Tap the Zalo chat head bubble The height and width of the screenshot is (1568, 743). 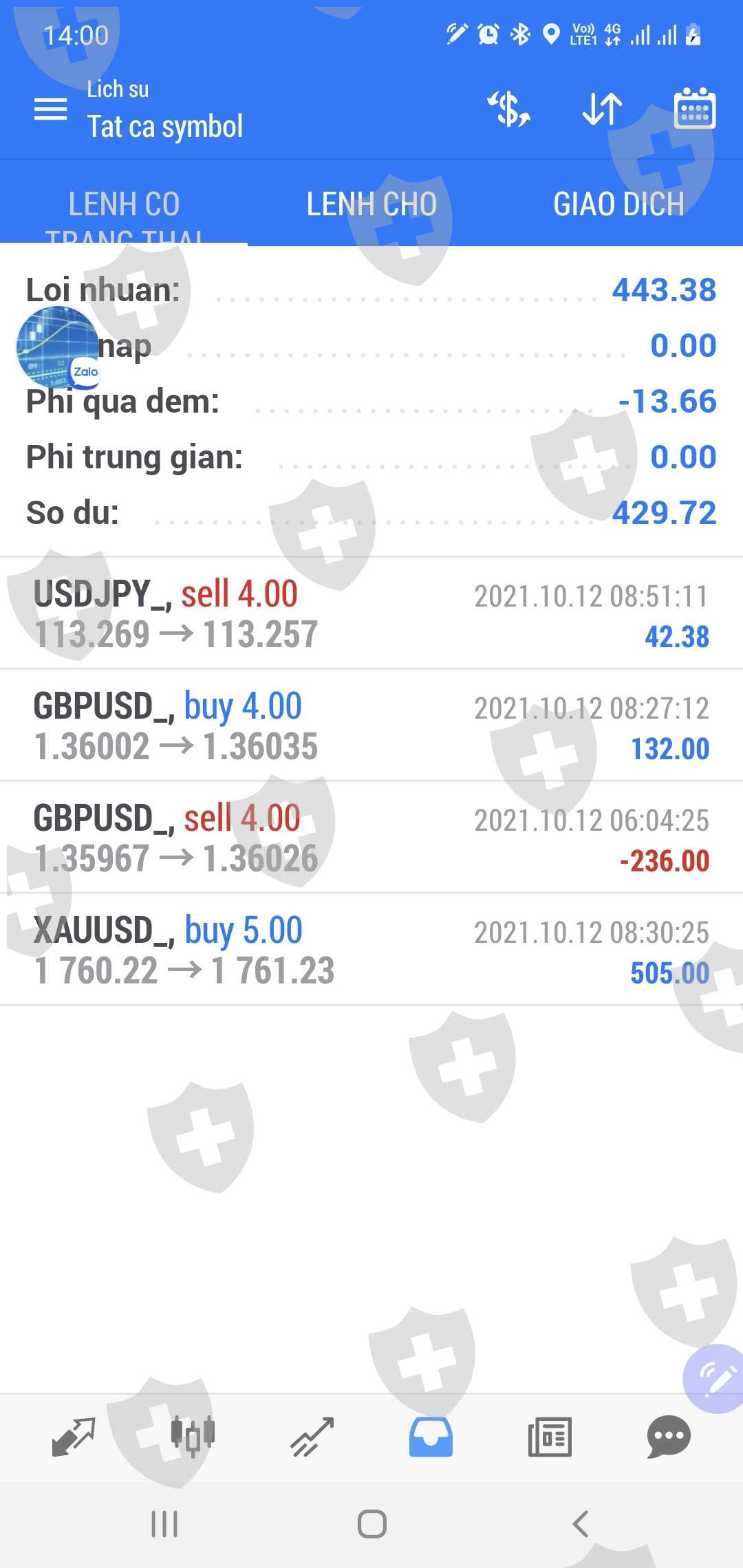pos(58,348)
